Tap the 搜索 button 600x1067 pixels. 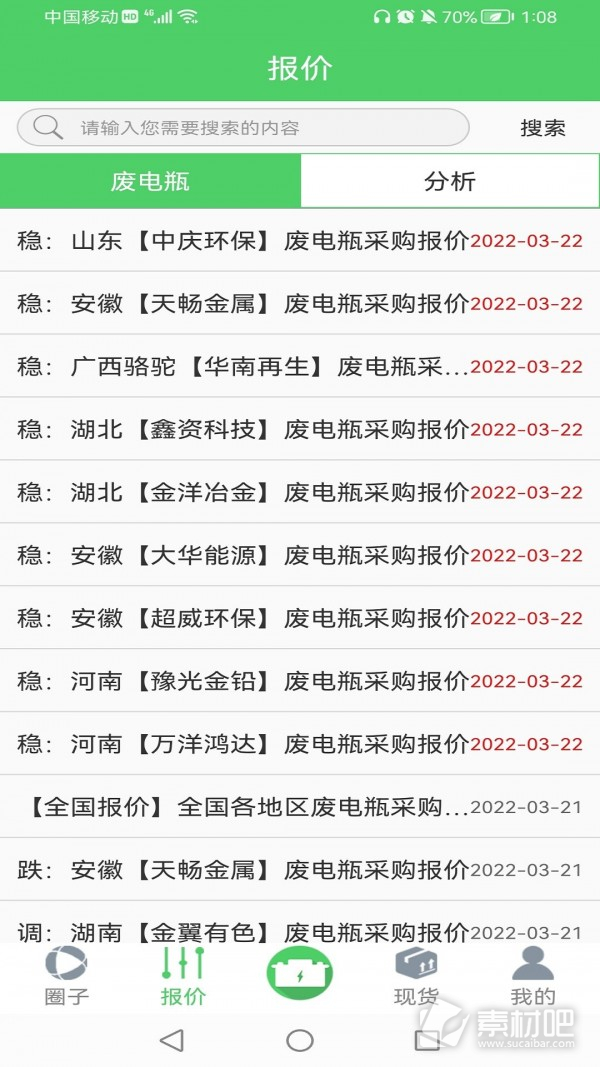pos(542,128)
